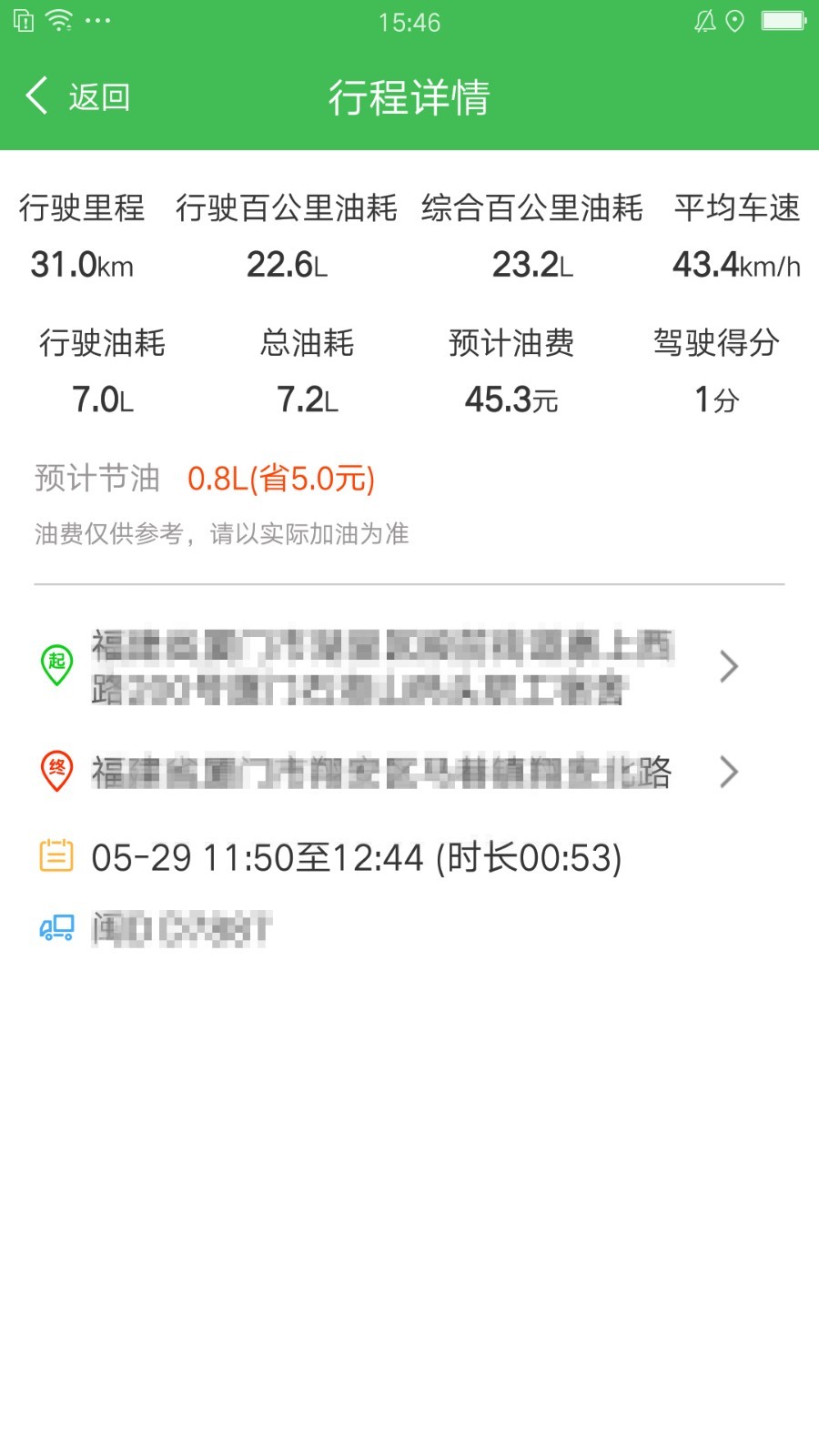This screenshot has height=1456, width=819.
Task: Select the 行驶里程 31.0km stat
Action: (x=80, y=265)
